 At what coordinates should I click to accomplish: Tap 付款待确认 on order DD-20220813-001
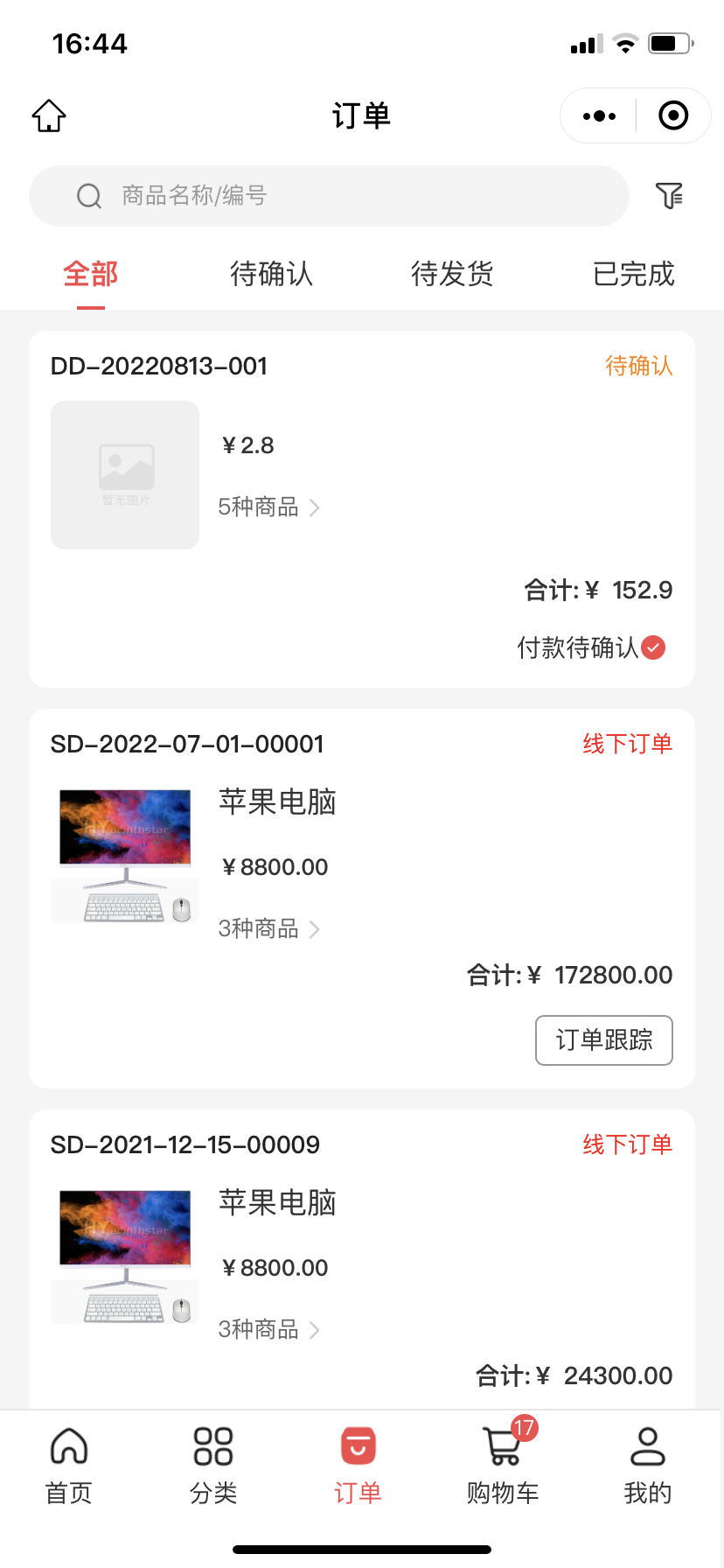(591, 647)
